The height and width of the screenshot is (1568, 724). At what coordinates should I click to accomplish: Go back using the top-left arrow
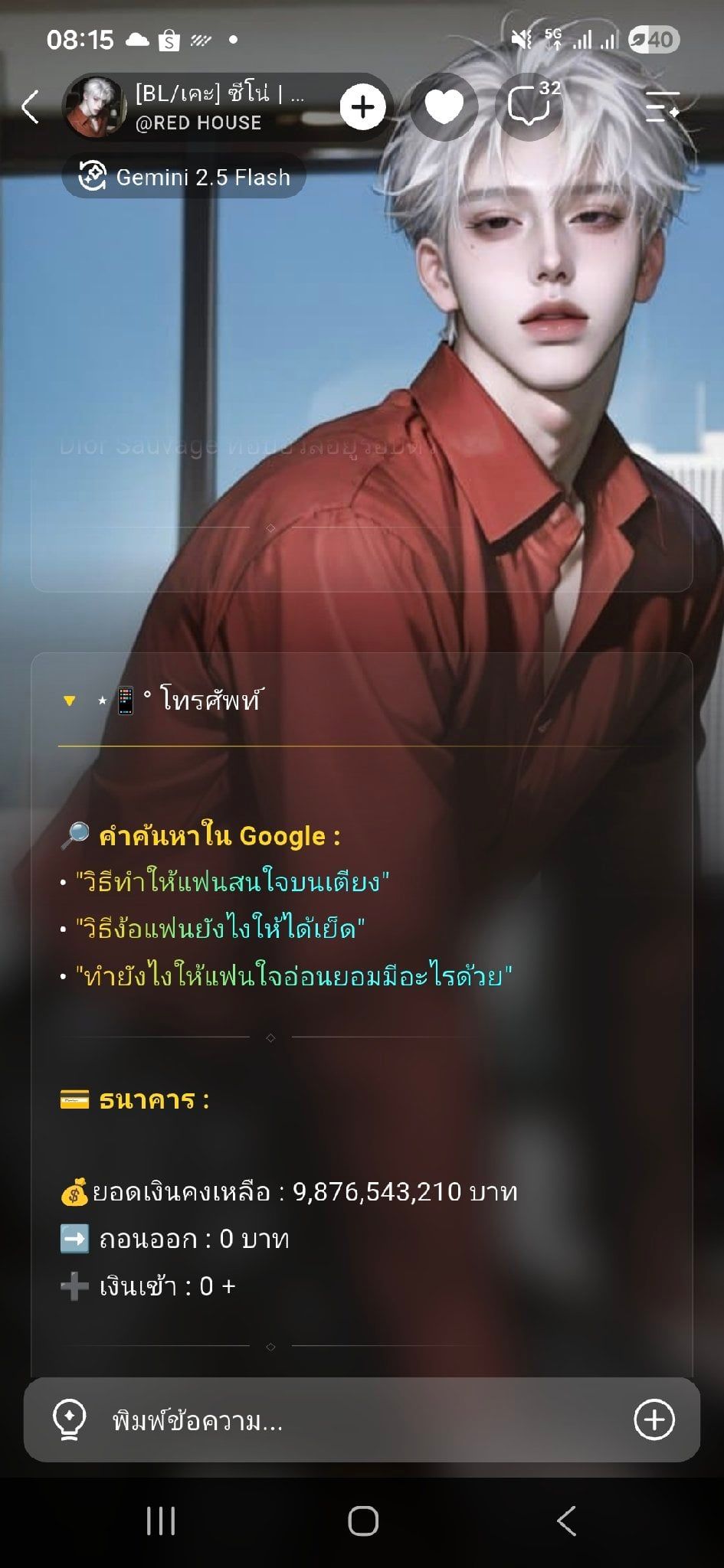(30, 107)
